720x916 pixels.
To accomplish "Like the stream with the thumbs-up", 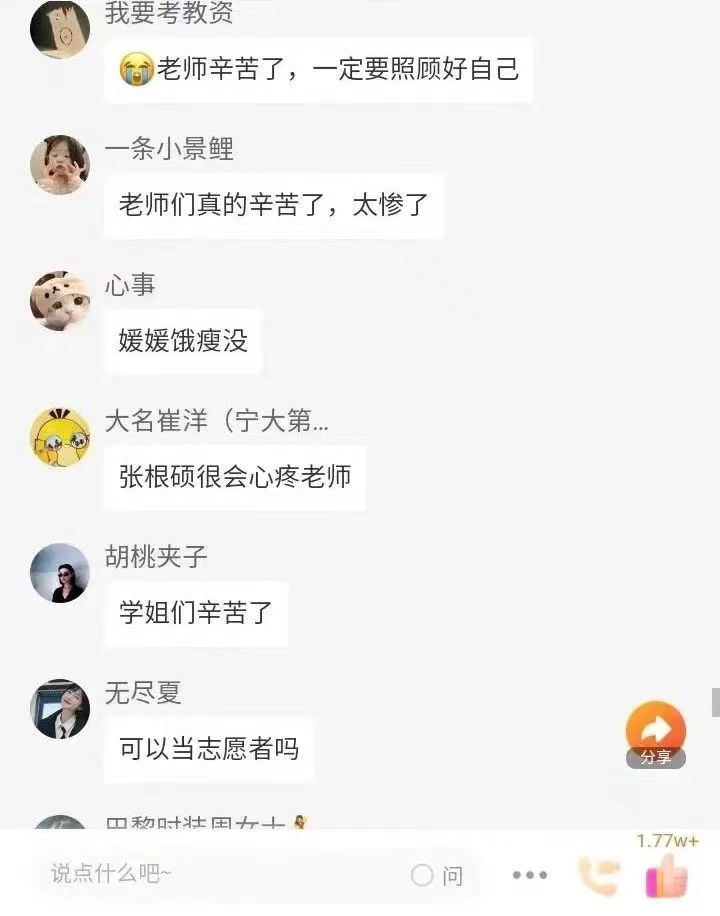I will pos(666,876).
